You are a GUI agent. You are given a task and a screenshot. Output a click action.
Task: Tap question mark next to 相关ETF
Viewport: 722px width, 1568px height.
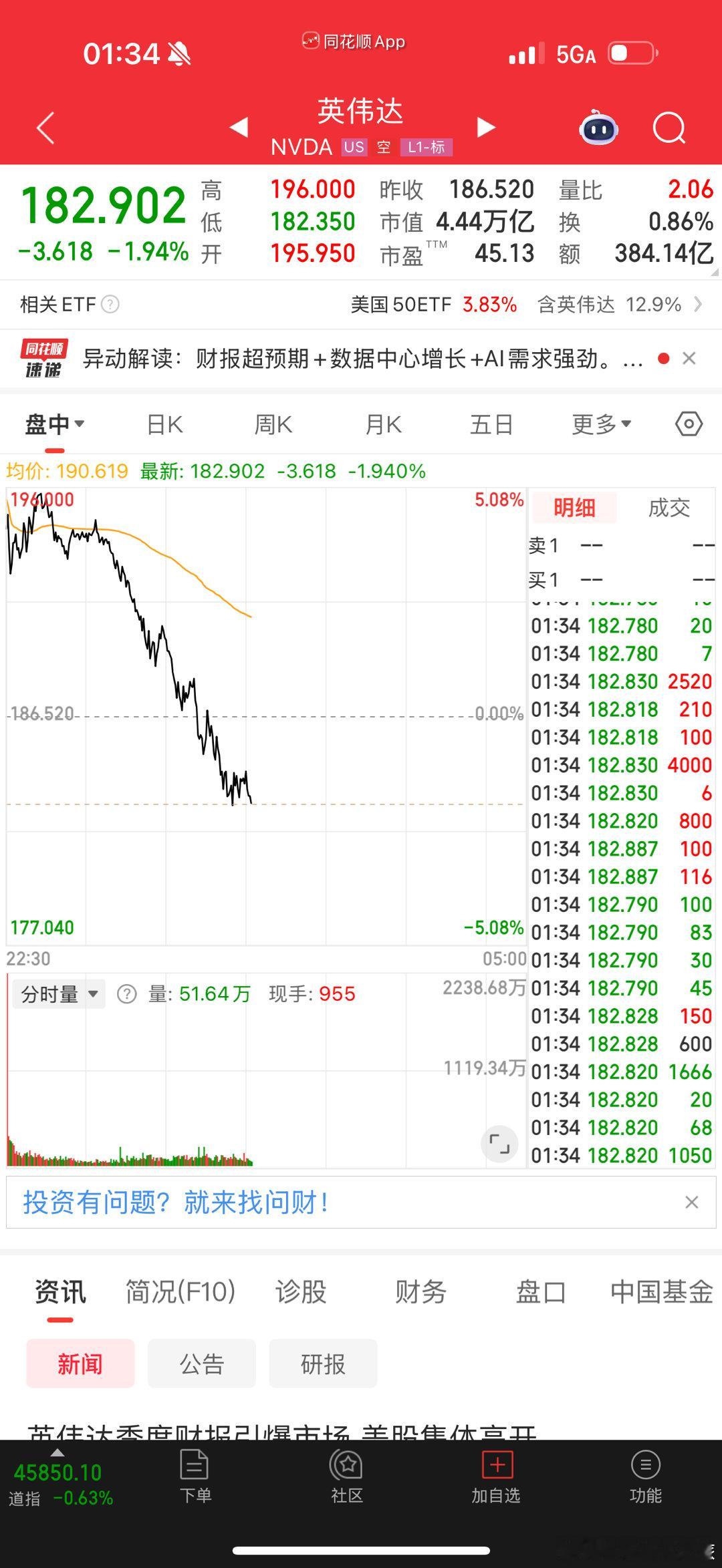click(x=110, y=305)
